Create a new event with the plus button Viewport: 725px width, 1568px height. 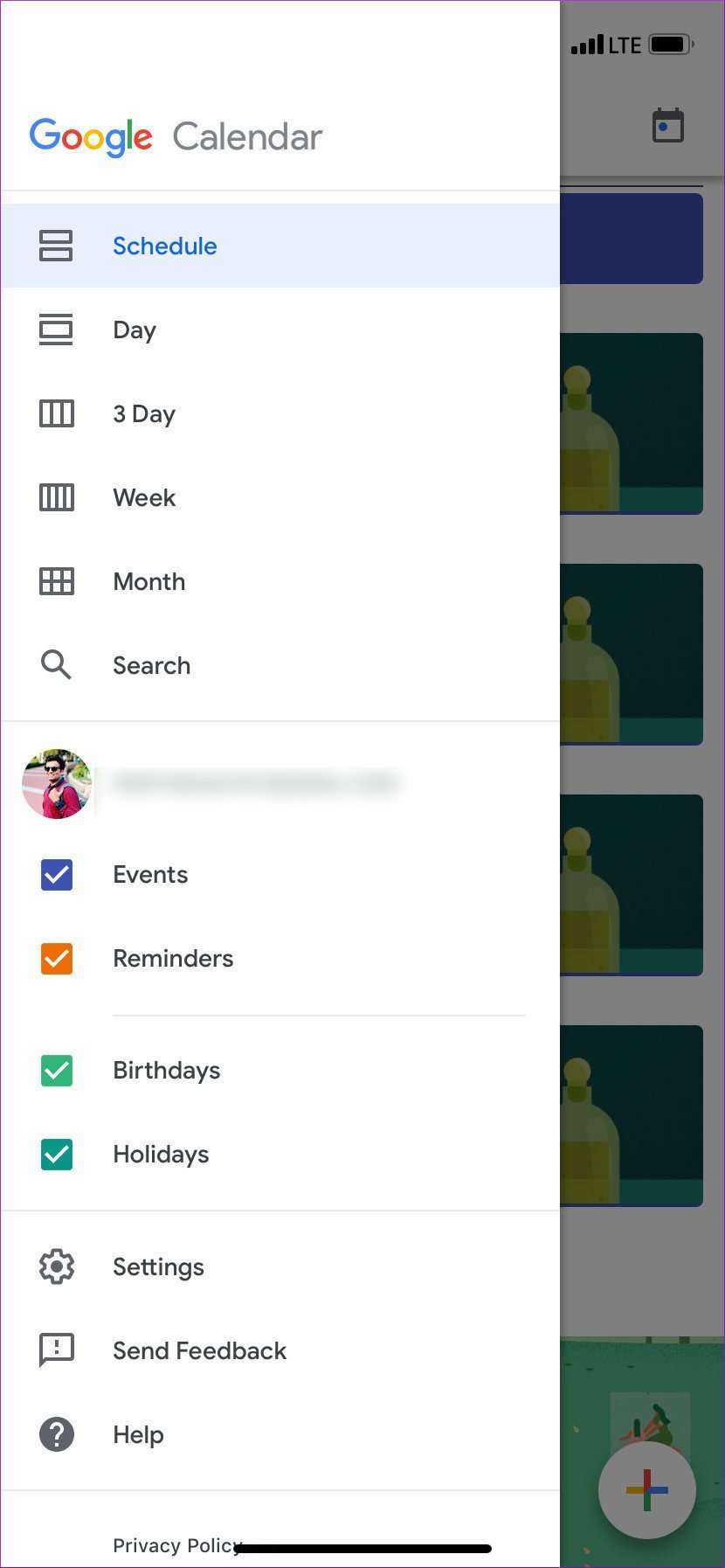pyautogui.click(x=647, y=1489)
